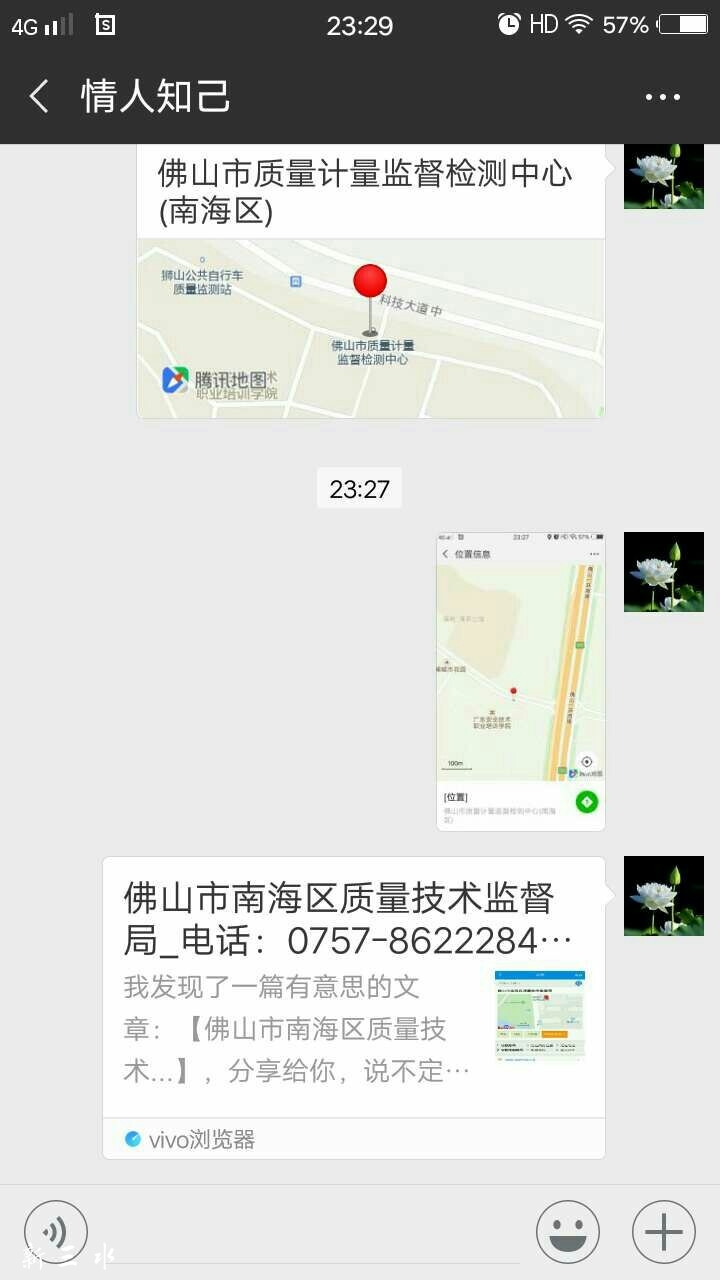Open the chat overflow menu

pos(662,97)
